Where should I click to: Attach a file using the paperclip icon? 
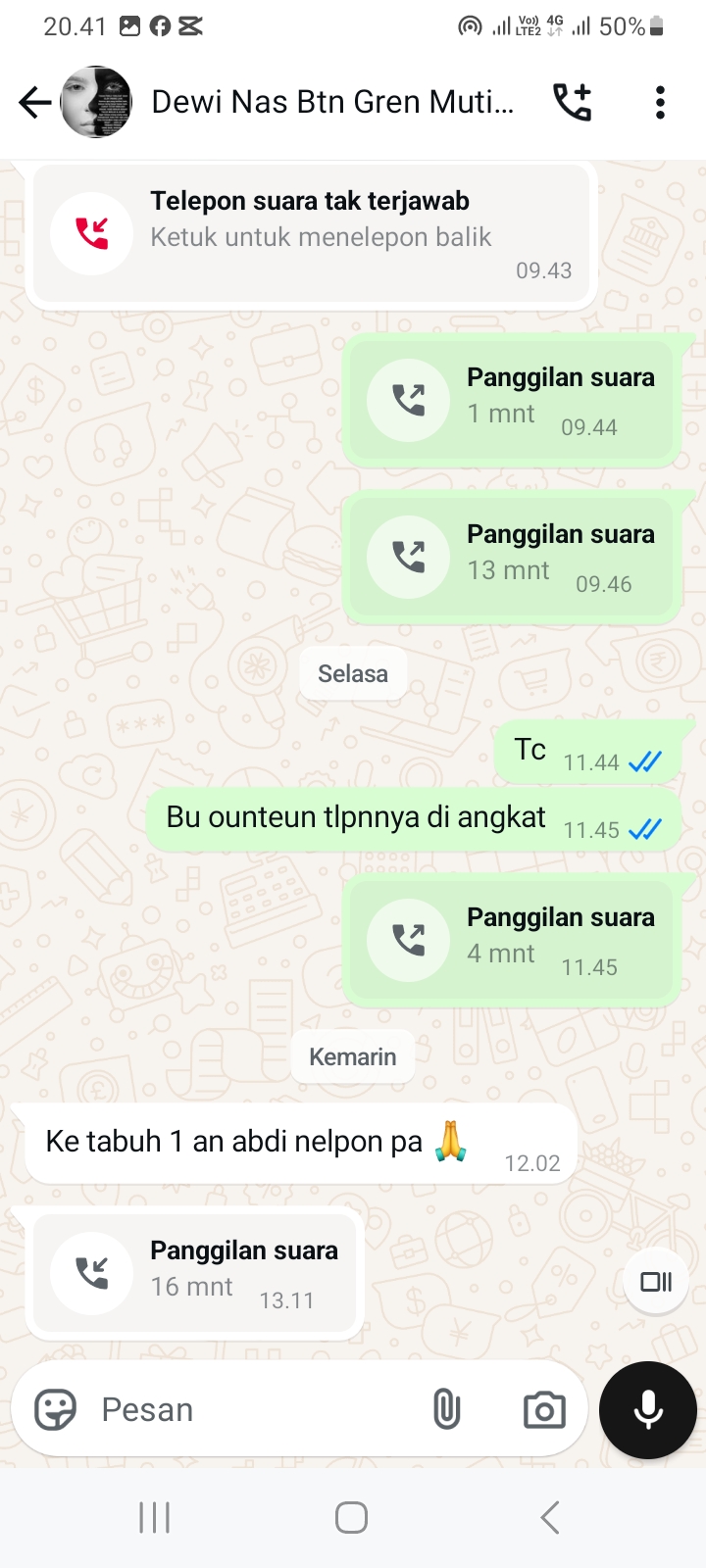pyautogui.click(x=447, y=1409)
